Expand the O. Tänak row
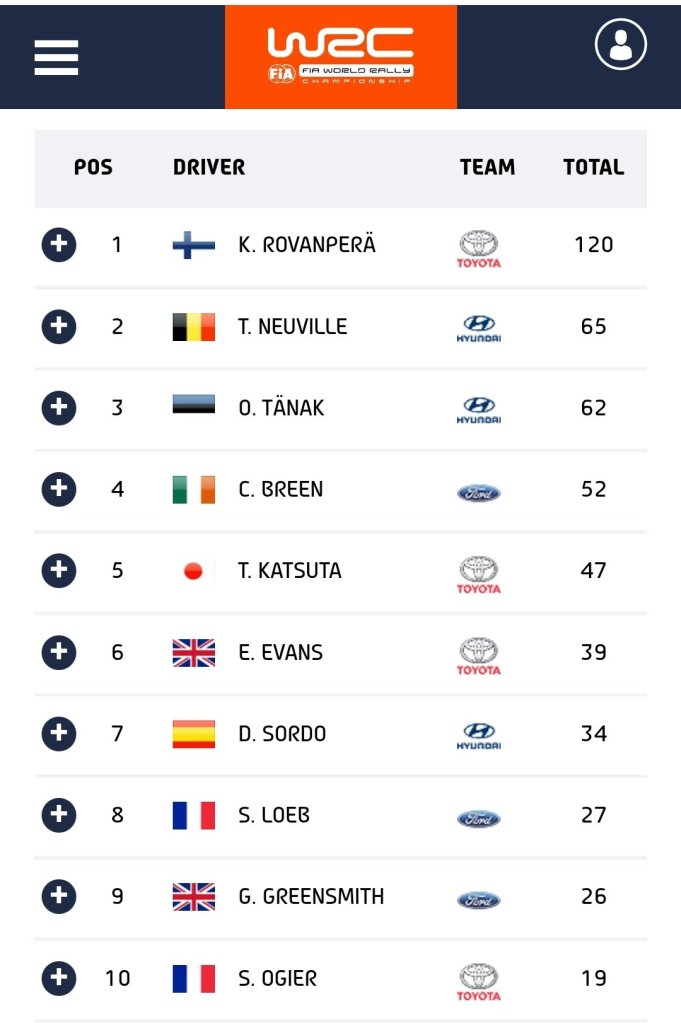Image resolution: width=681 pixels, height=1023 pixels. (59, 407)
